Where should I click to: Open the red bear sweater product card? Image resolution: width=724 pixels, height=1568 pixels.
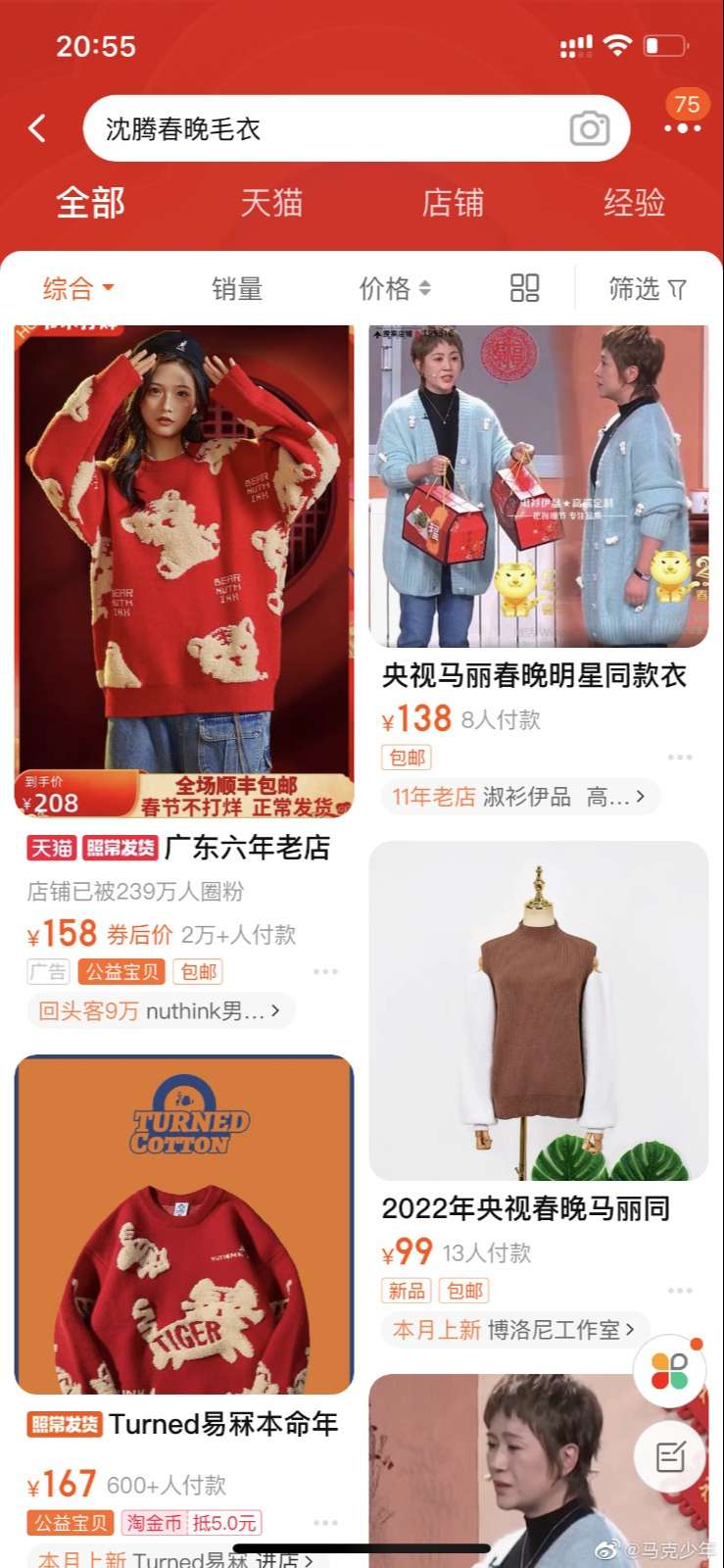point(184,571)
